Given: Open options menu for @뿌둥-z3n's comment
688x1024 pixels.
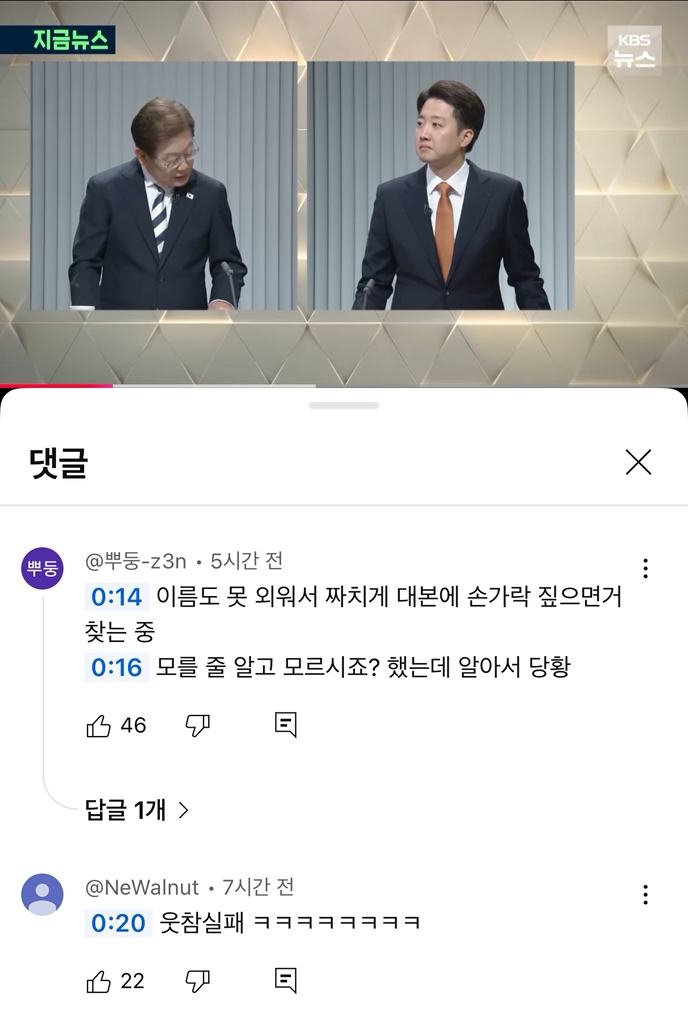Looking at the screenshot, I should (646, 568).
